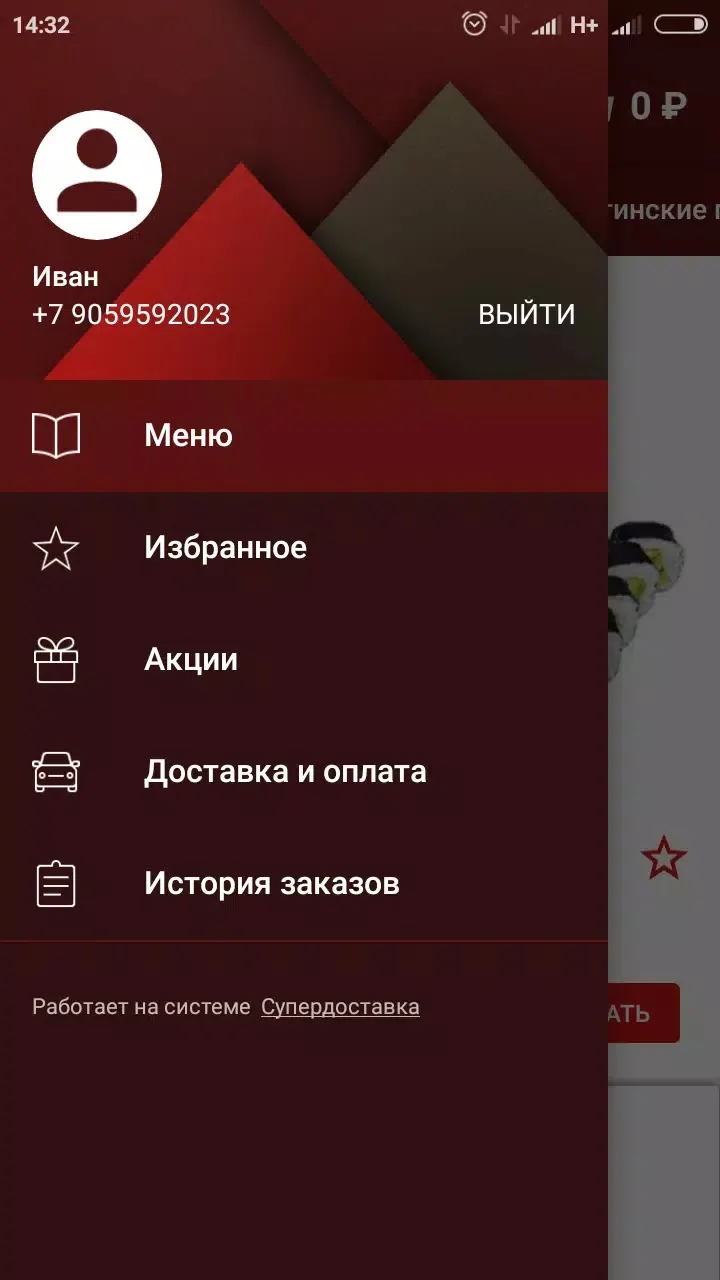Open the Меню section
This screenshot has height=1280, width=720.
pos(304,436)
